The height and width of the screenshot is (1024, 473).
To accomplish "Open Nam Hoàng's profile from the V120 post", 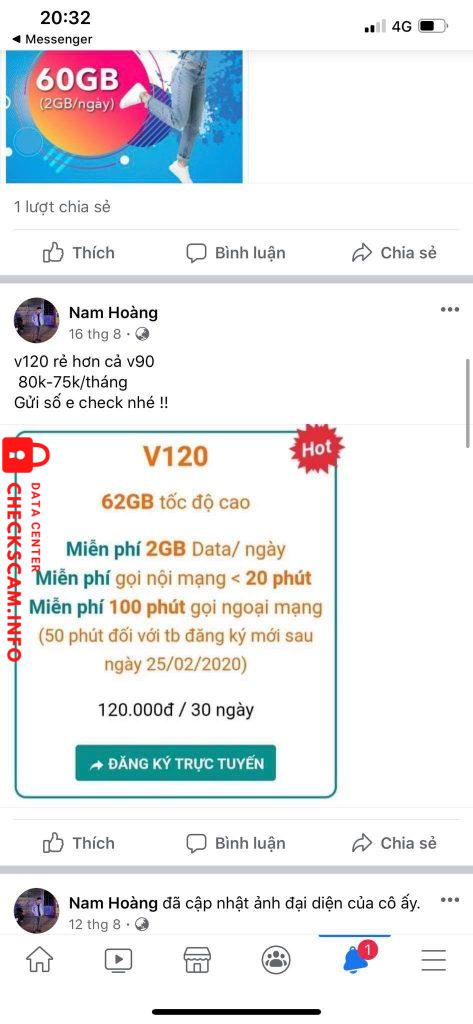I will coord(113,312).
